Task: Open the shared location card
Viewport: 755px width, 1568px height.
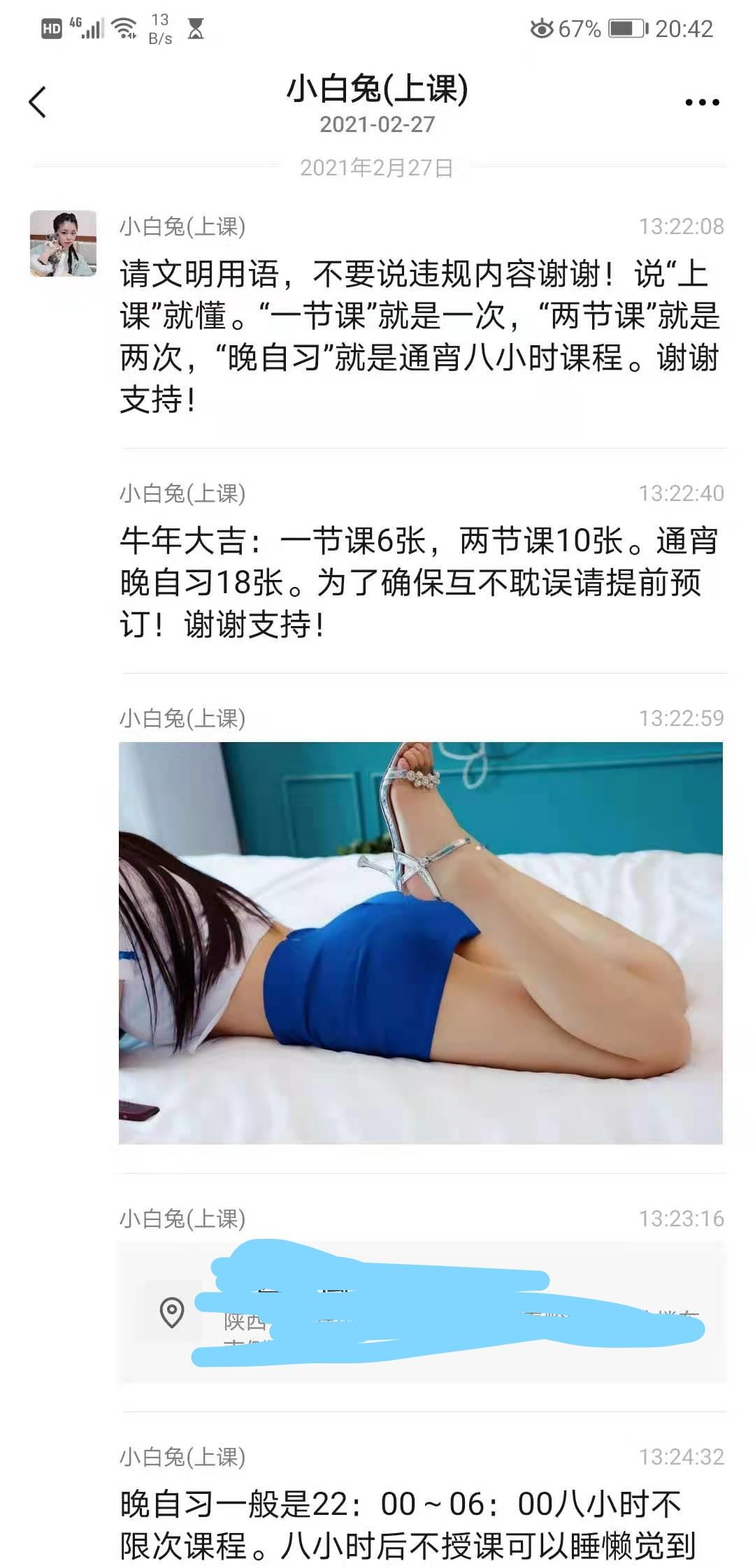Action: [422, 1312]
